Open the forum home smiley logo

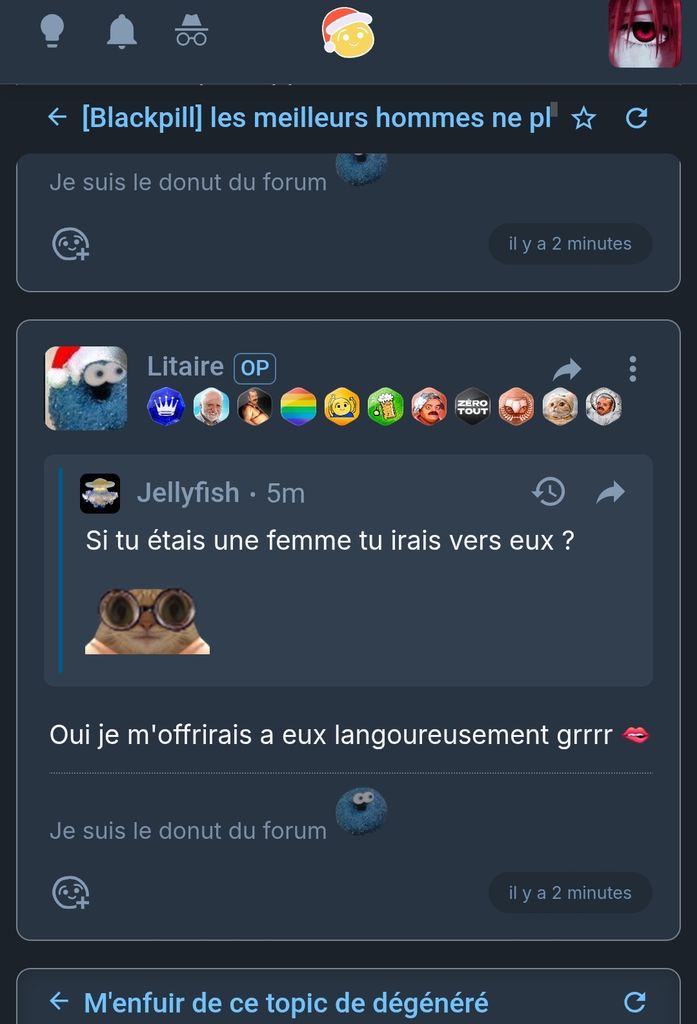[348, 32]
